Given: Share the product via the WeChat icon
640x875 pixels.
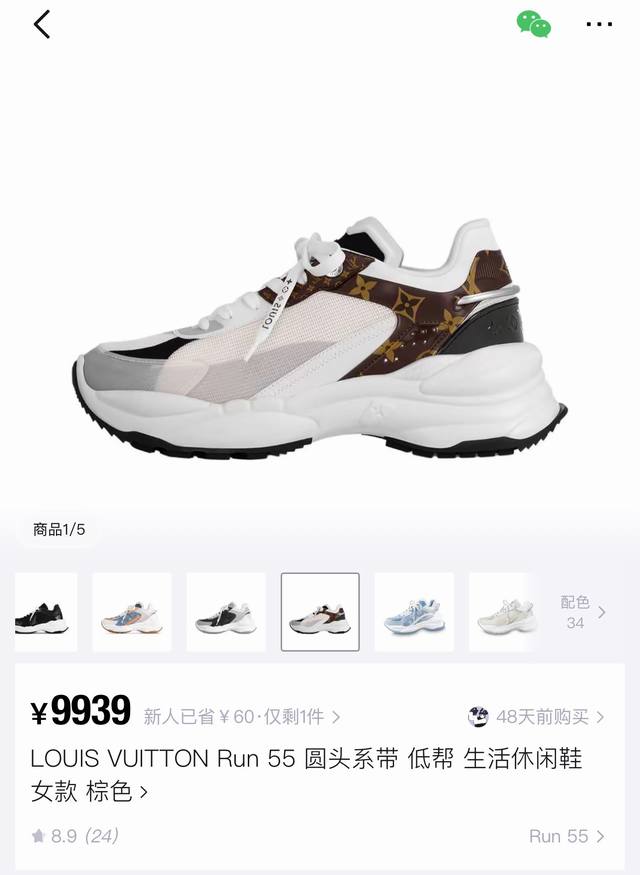Looking at the screenshot, I should point(533,24).
